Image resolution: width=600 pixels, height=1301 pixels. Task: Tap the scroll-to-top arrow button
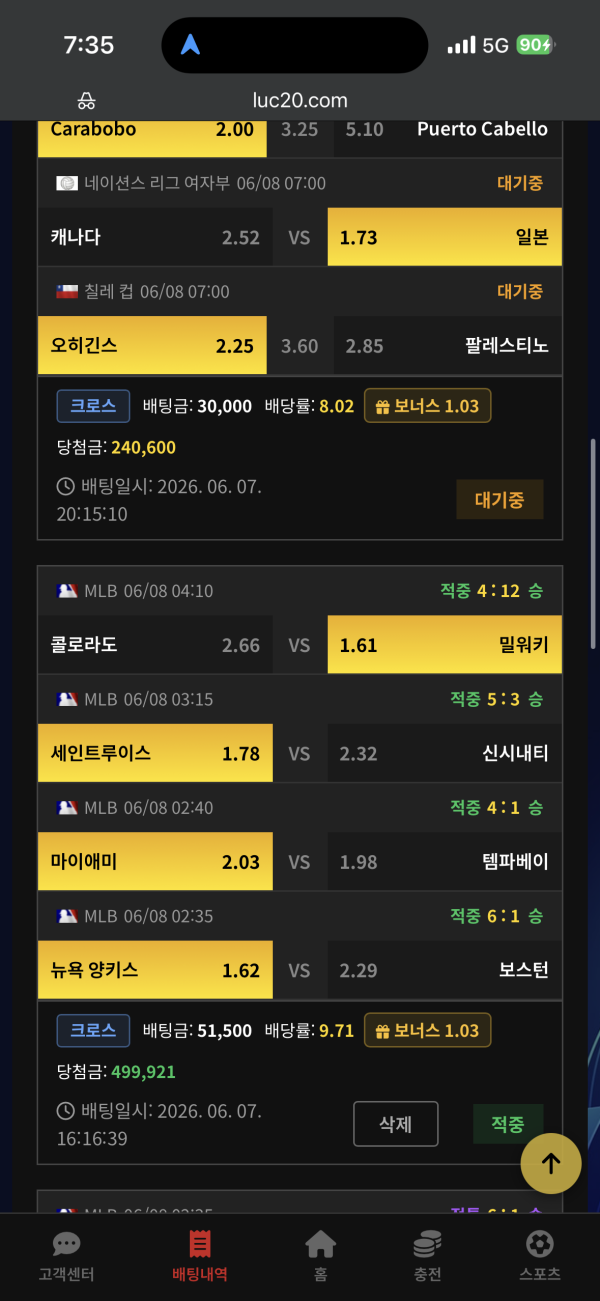point(551,1163)
